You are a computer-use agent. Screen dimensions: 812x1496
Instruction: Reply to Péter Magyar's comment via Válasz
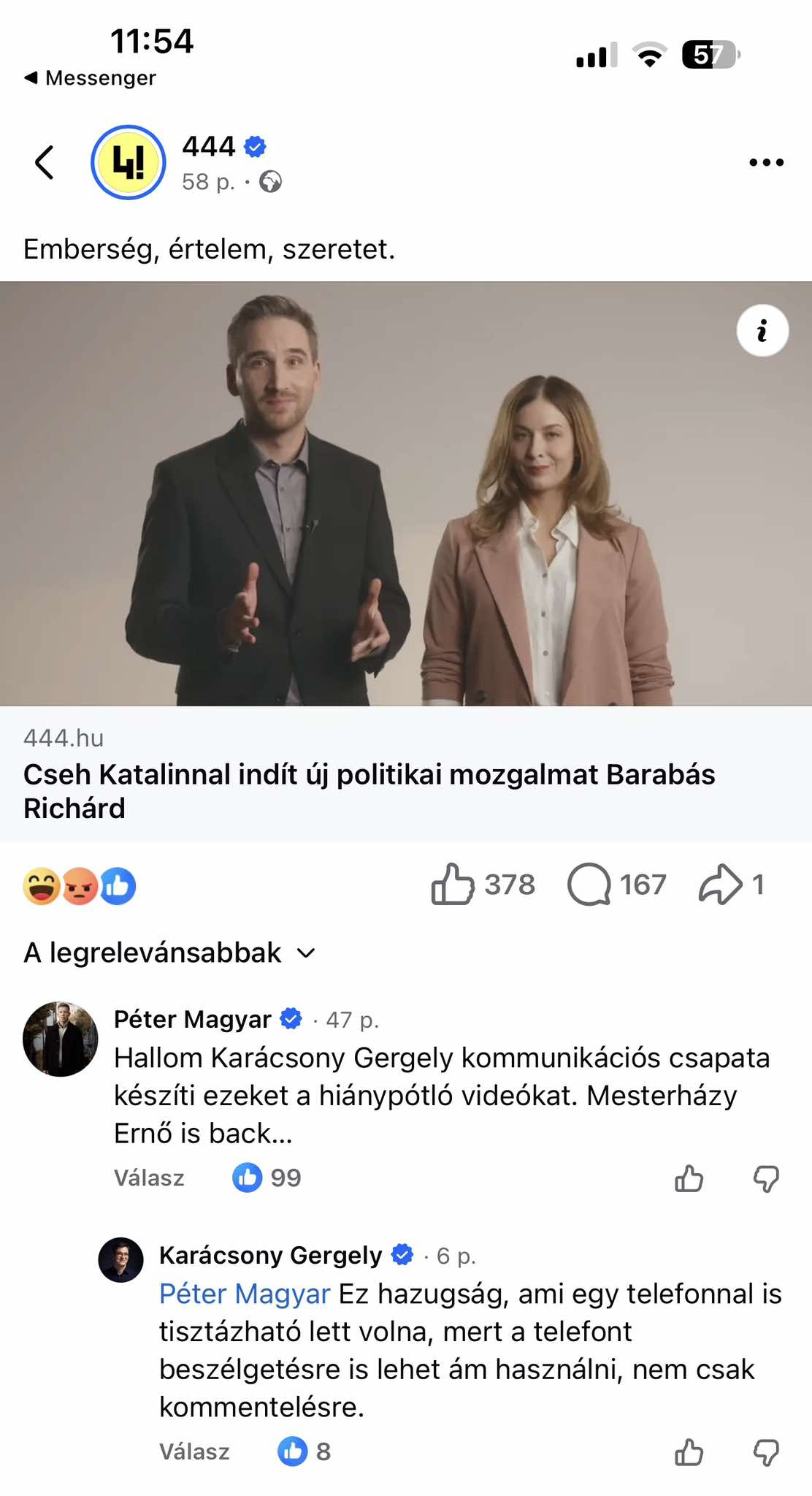coord(149,1178)
